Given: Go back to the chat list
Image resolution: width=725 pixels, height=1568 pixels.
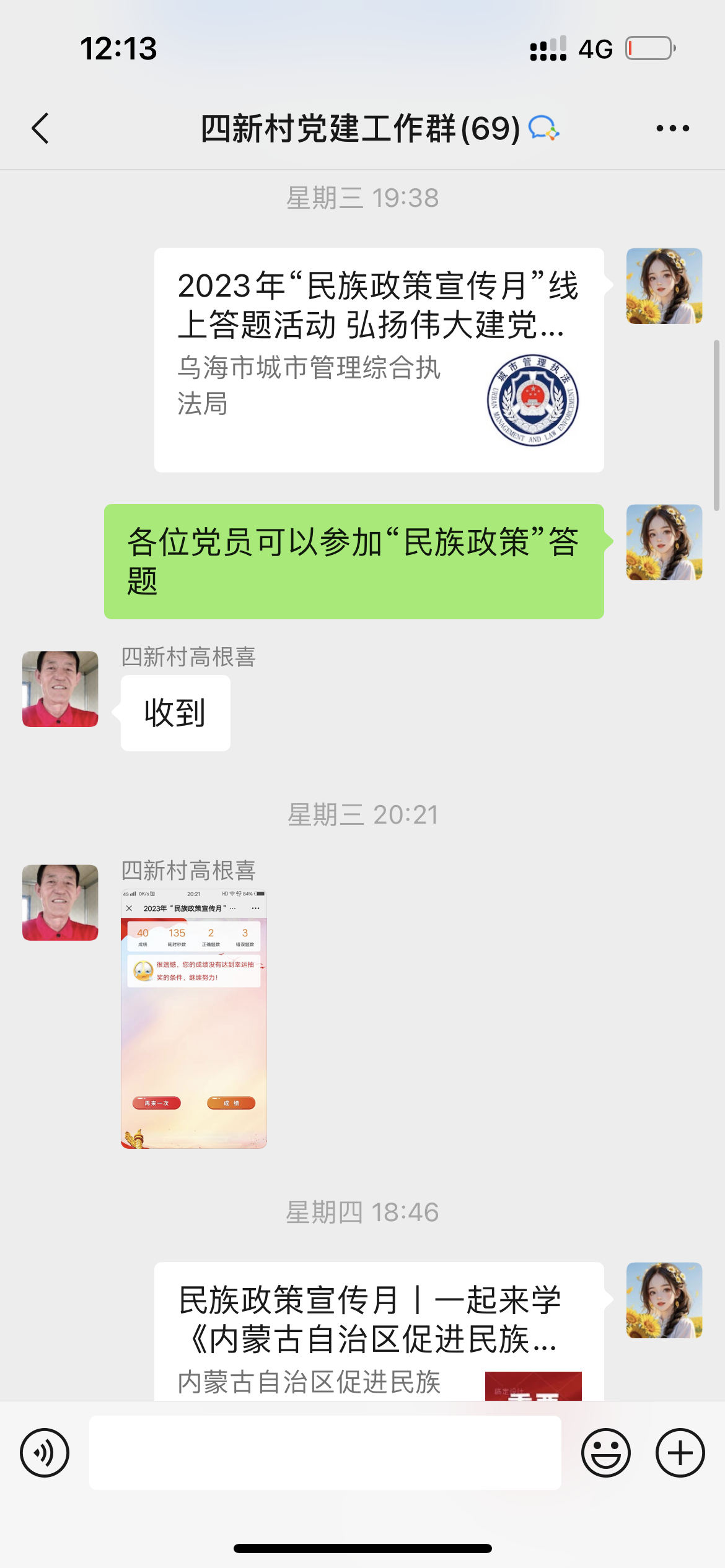Looking at the screenshot, I should pyautogui.click(x=41, y=129).
